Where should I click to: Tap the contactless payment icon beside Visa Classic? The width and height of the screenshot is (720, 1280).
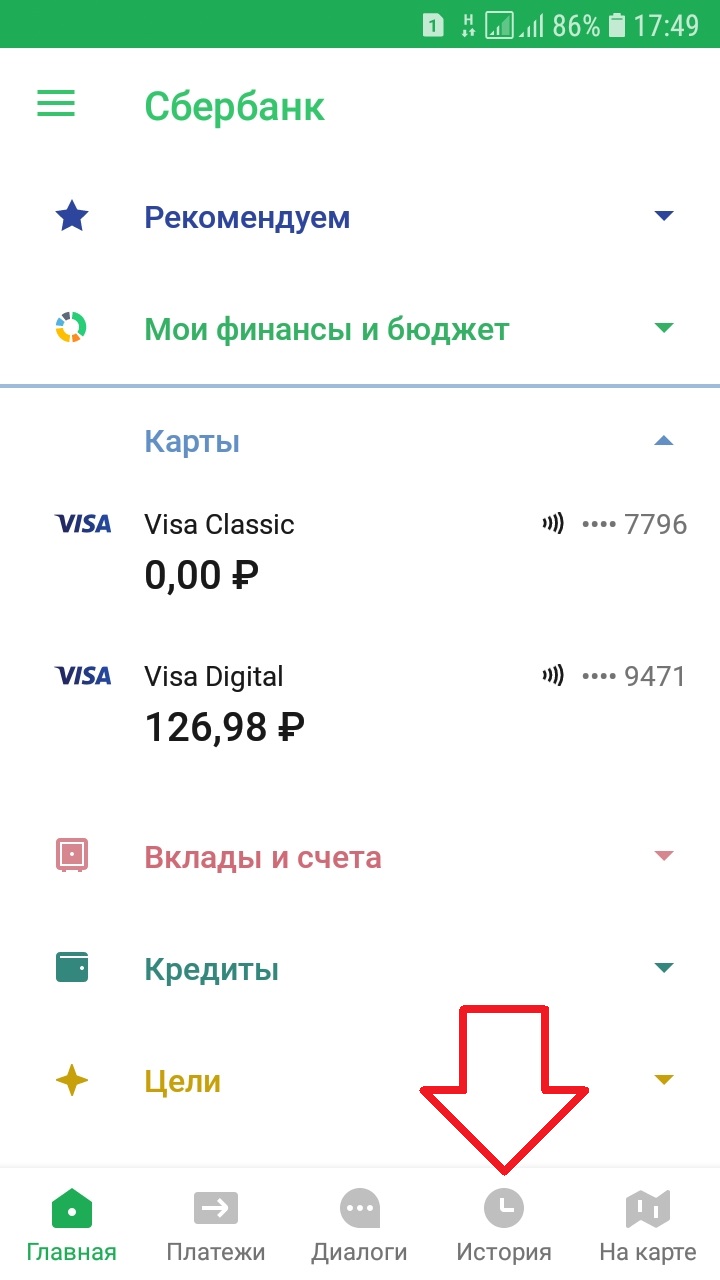click(x=551, y=522)
